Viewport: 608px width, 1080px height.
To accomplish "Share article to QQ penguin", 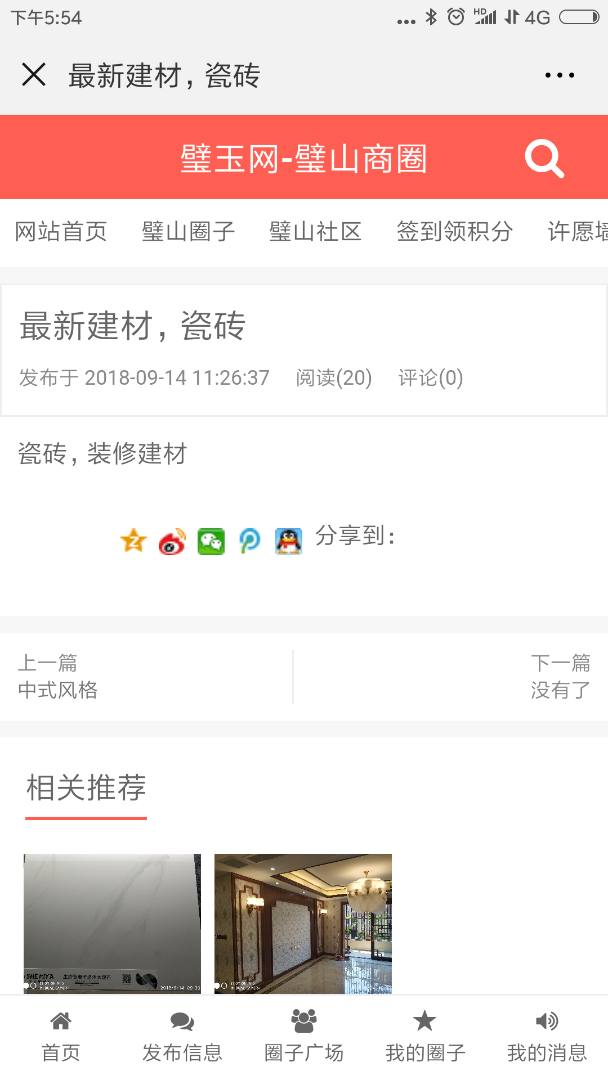I will [x=289, y=541].
